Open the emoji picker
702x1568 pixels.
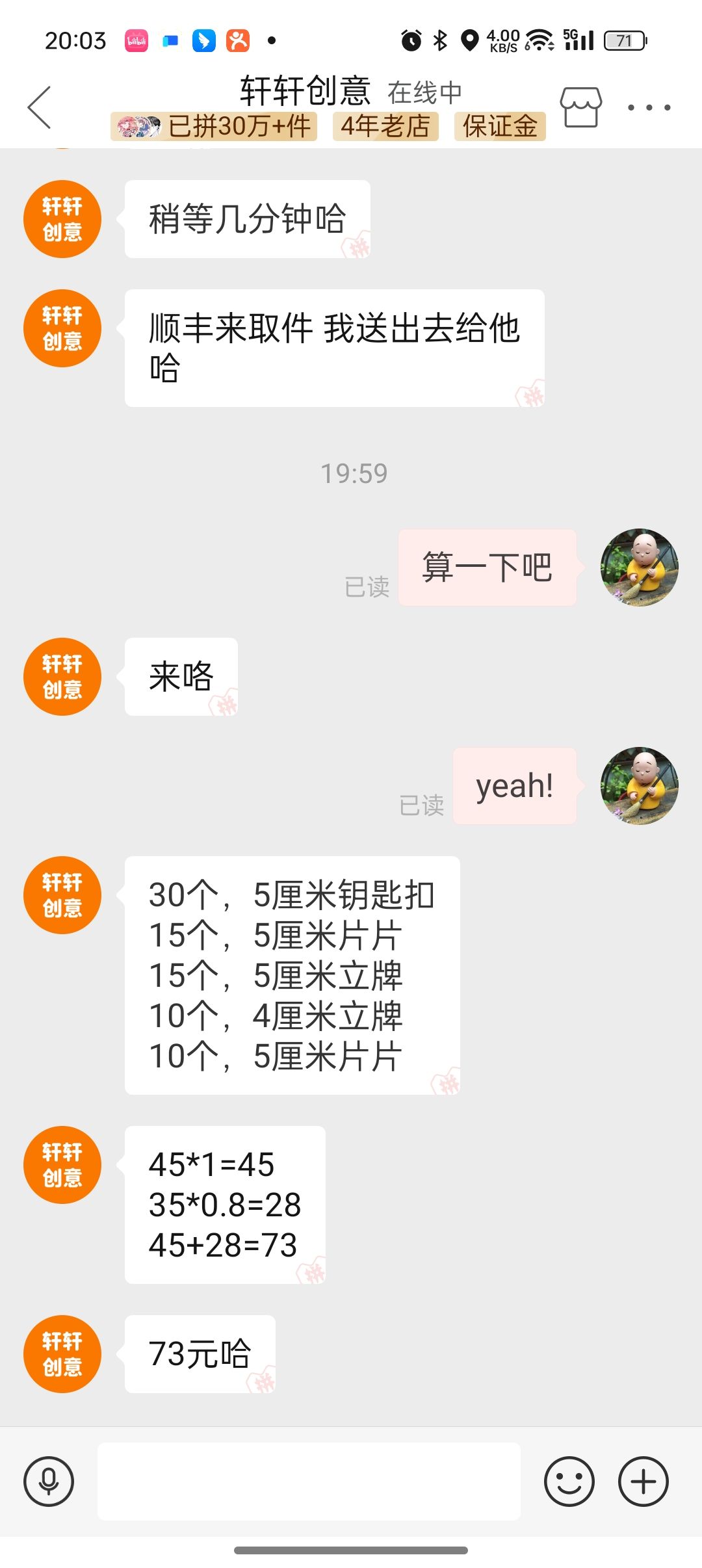coord(569,1482)
